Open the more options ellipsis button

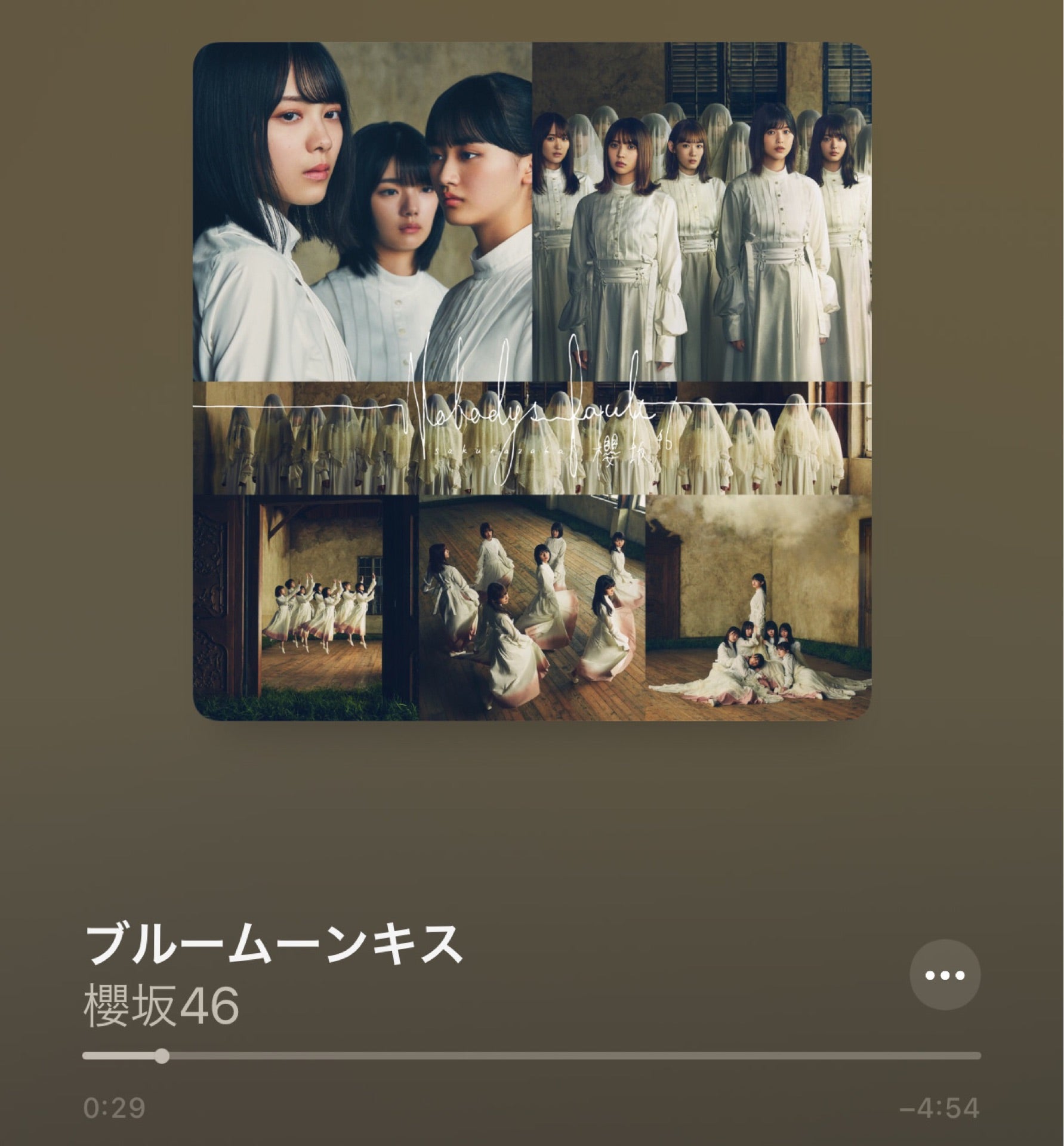coord(945,976)
